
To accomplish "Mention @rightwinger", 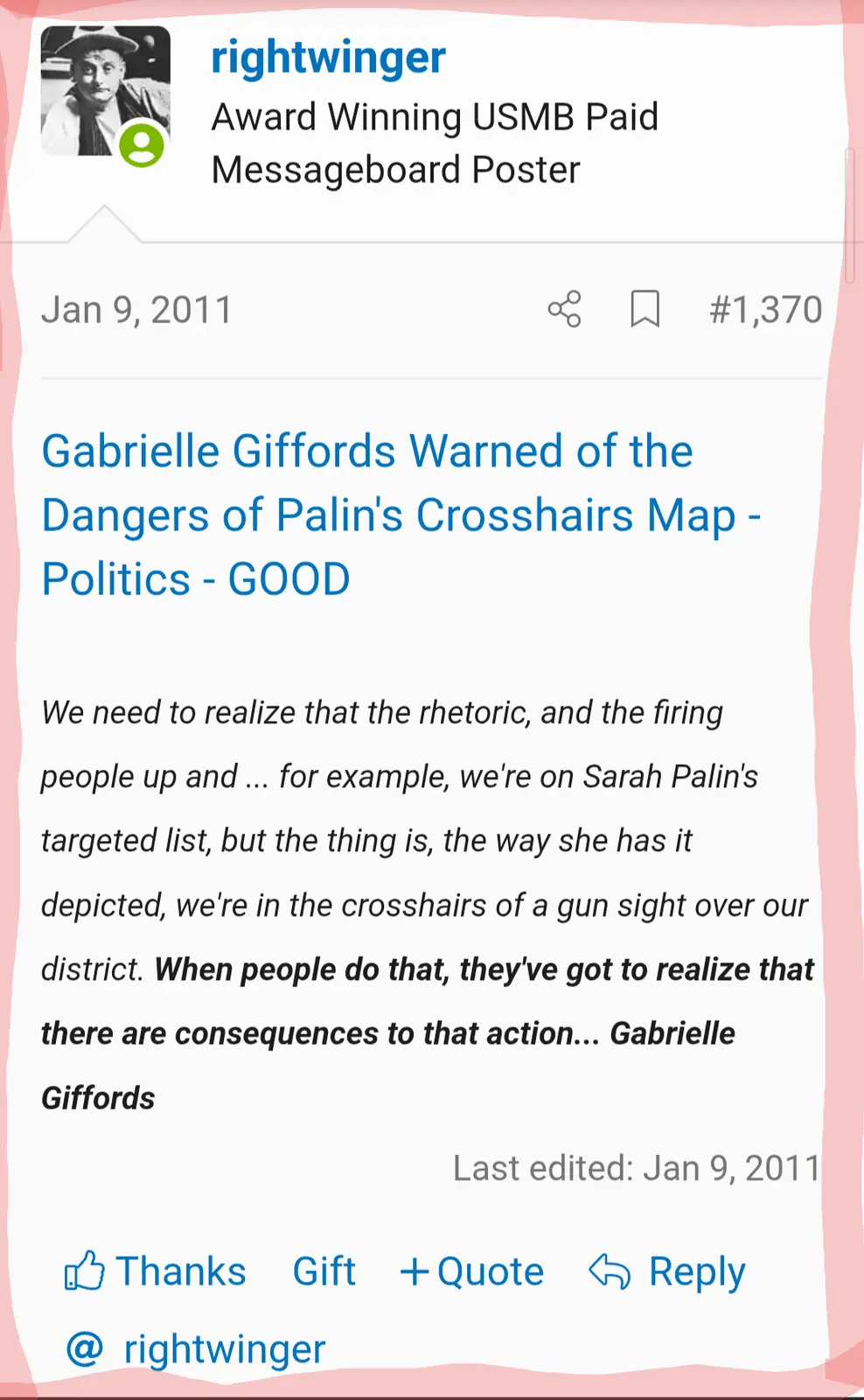I will [x=197, y=1348].
